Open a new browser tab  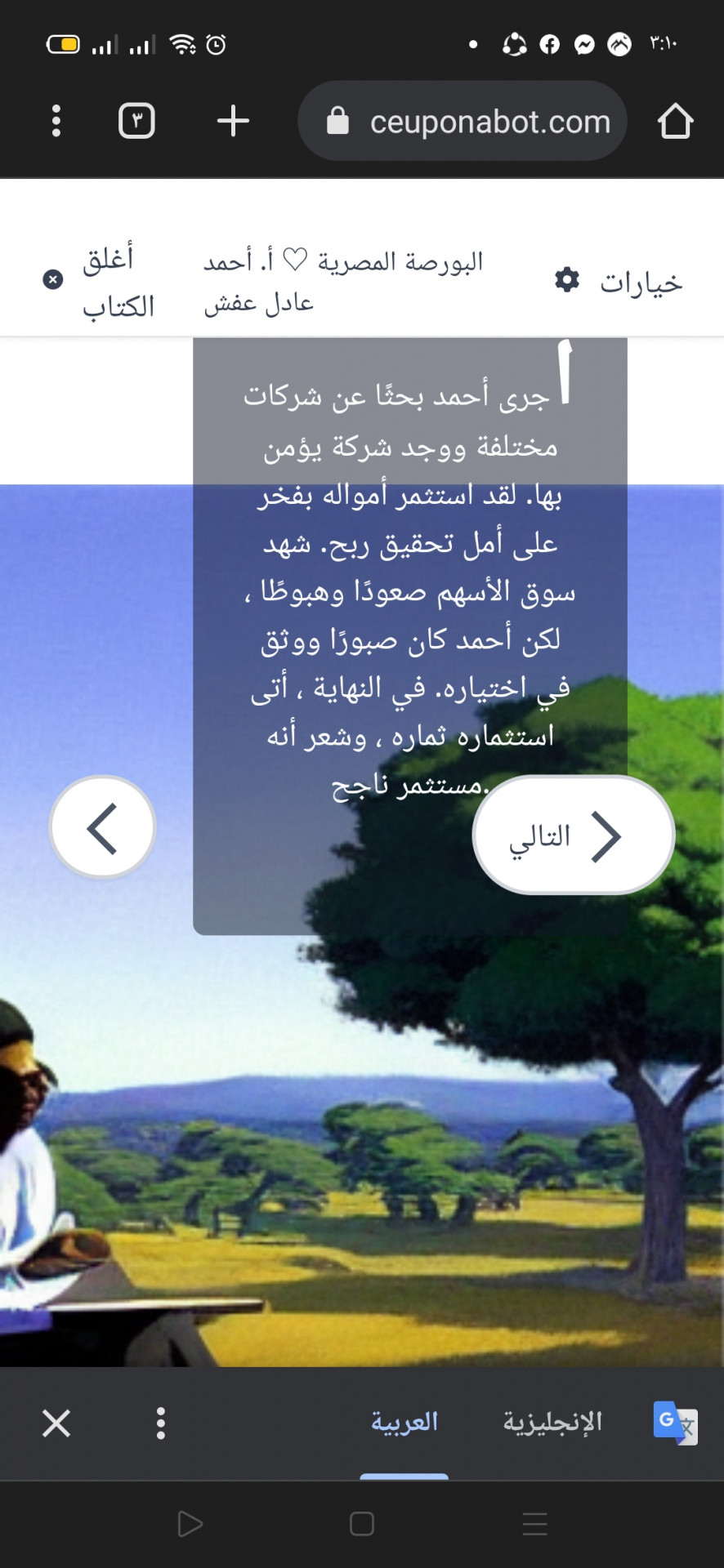tap(233, 121)
